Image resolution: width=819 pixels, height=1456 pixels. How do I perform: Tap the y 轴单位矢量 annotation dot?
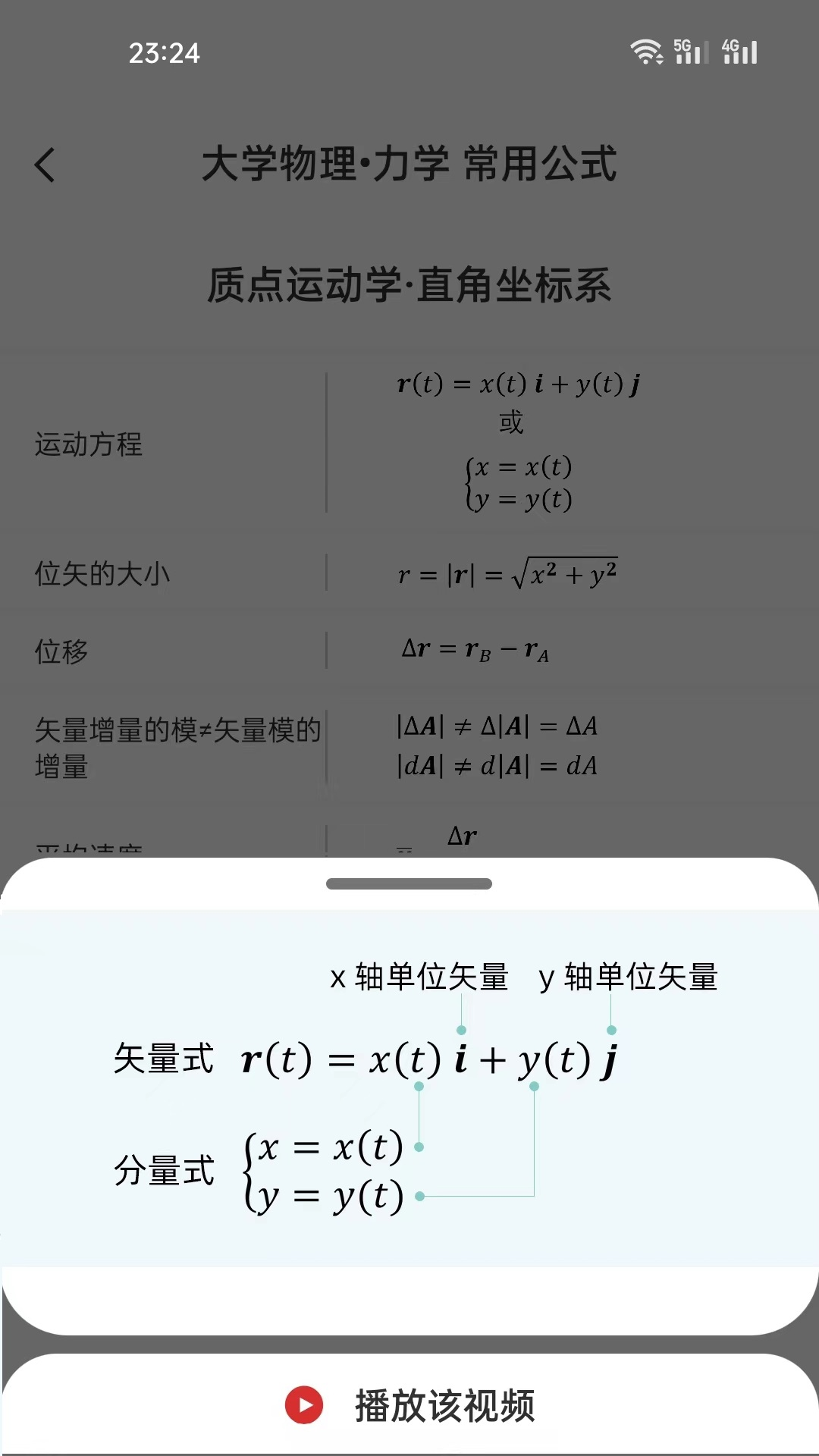(611, 1030)
